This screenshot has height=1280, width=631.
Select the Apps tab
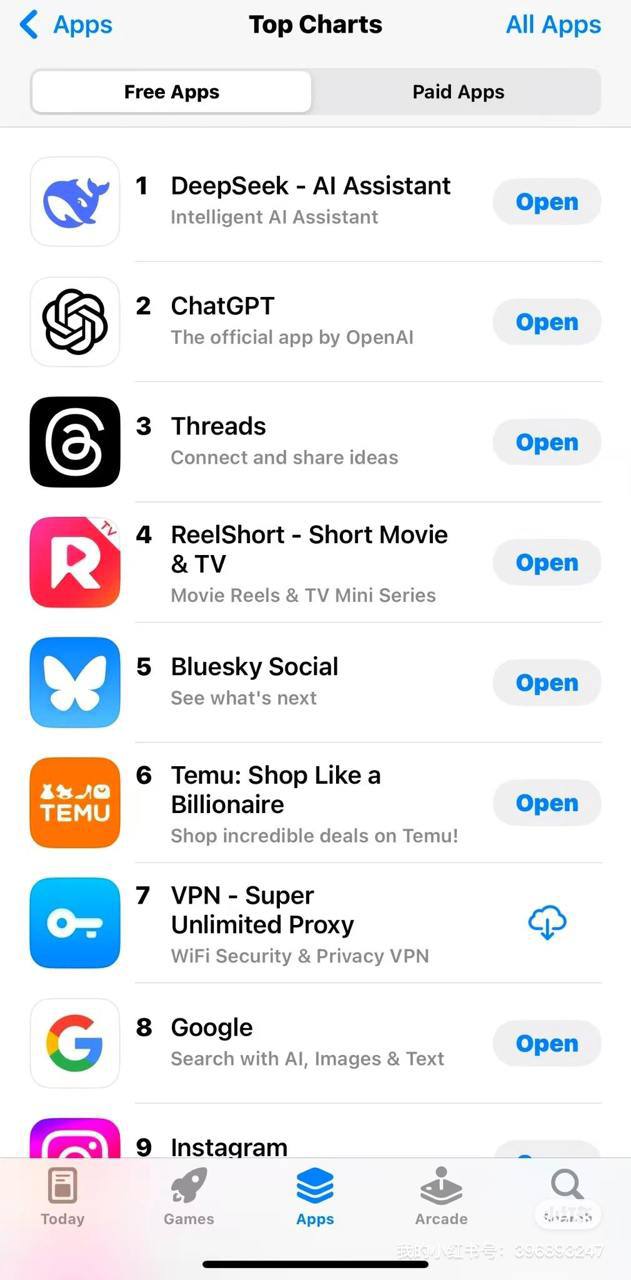tap(315, 1197)
